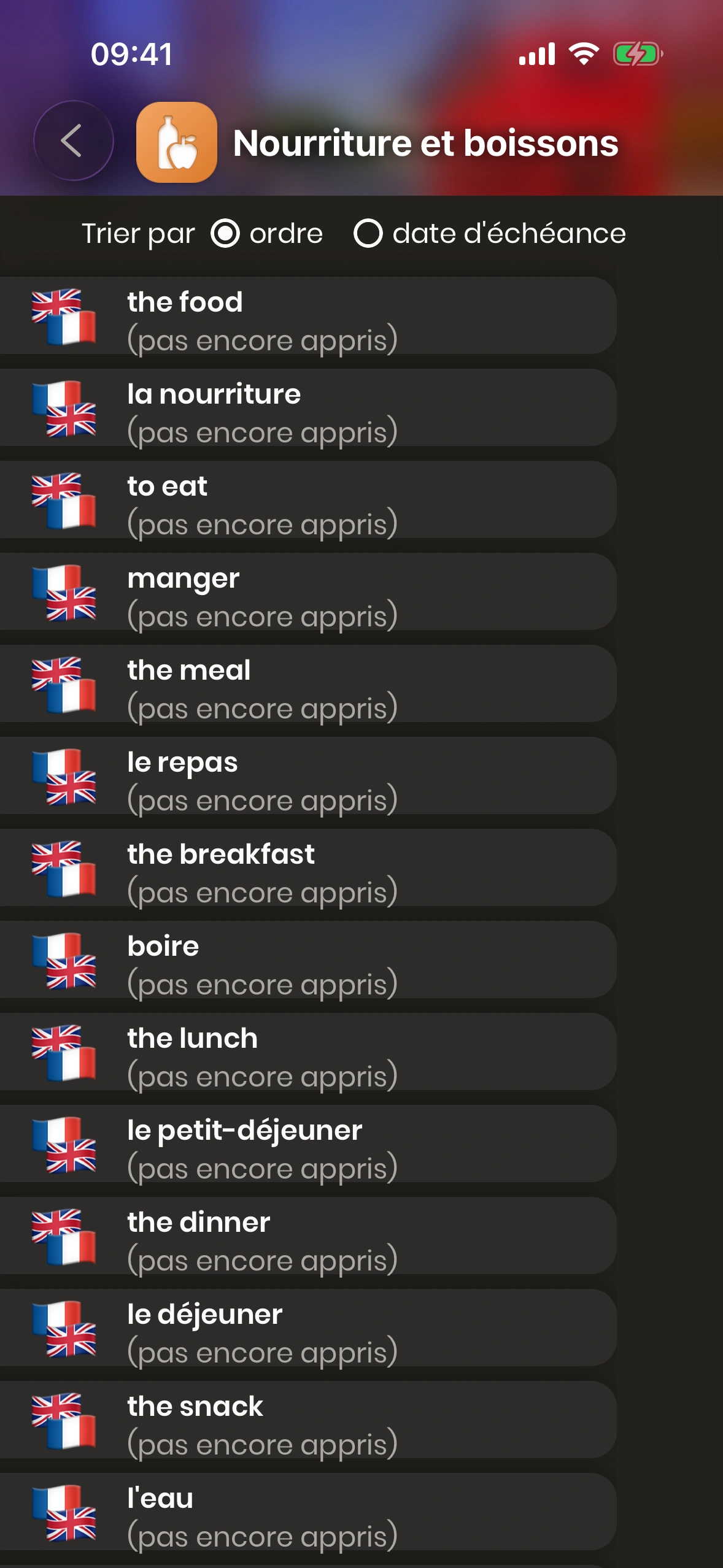Select date d'échéance sorting
This screenshot has width=723, height=1568.
coord(368,234)
